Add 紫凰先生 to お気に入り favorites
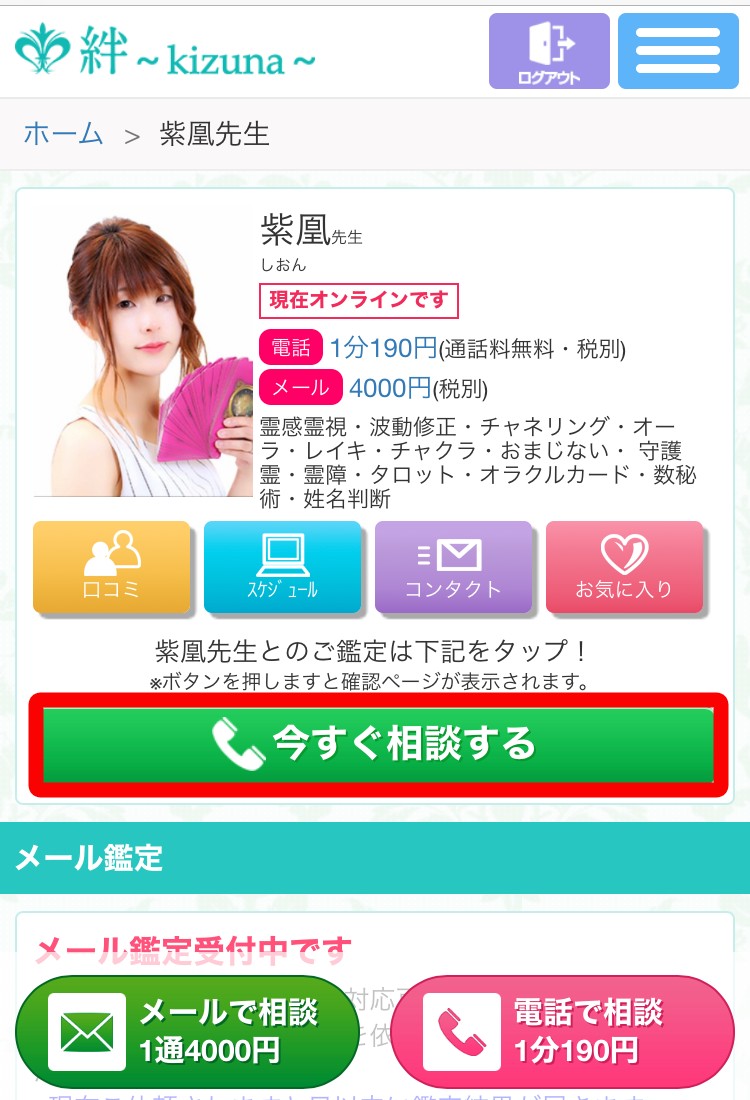This screenshot has height=1100, width=750. tap(624, 566)
